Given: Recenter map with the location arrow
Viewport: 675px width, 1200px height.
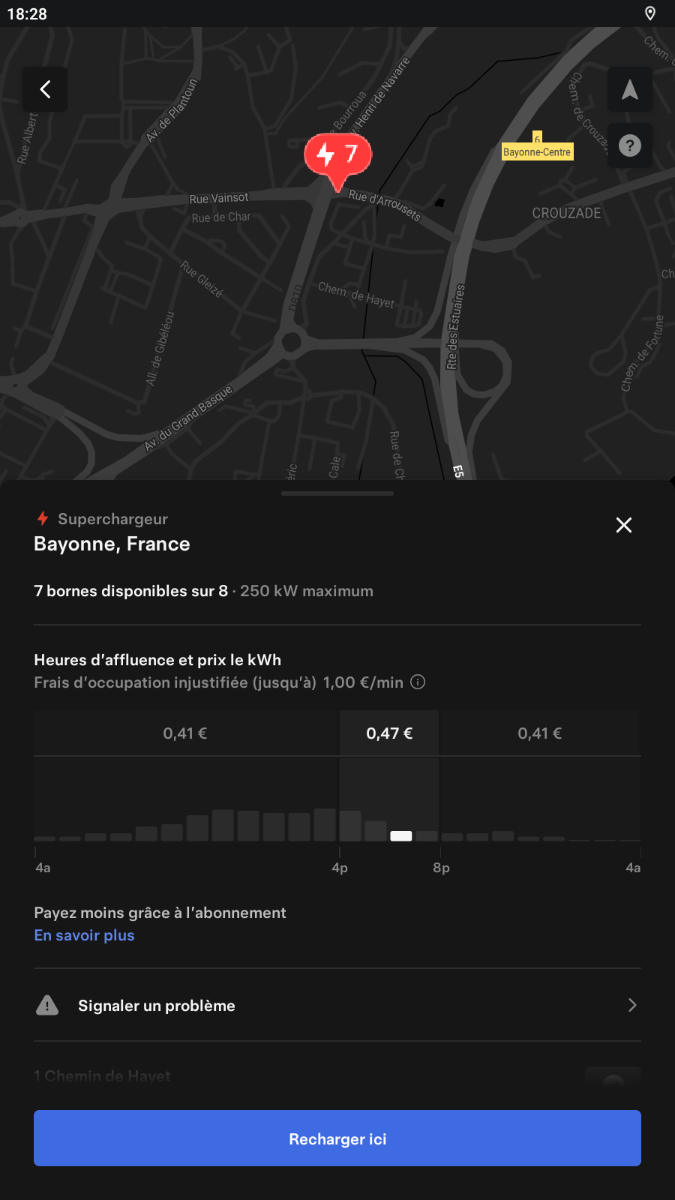Looking at the screenshot, I should click(629, 89).
